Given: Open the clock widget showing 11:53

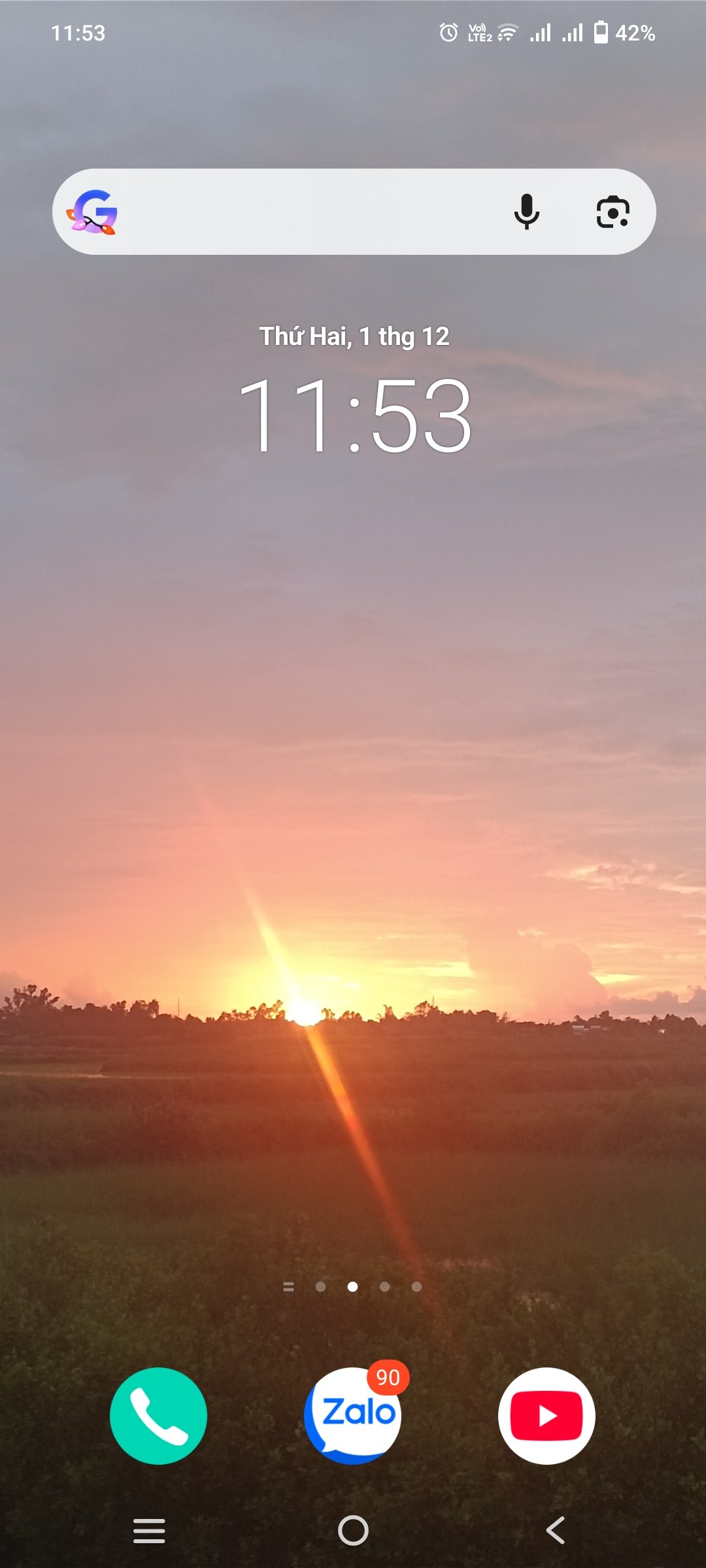Looking at the screenshot, I should click(x=354, y=416).
